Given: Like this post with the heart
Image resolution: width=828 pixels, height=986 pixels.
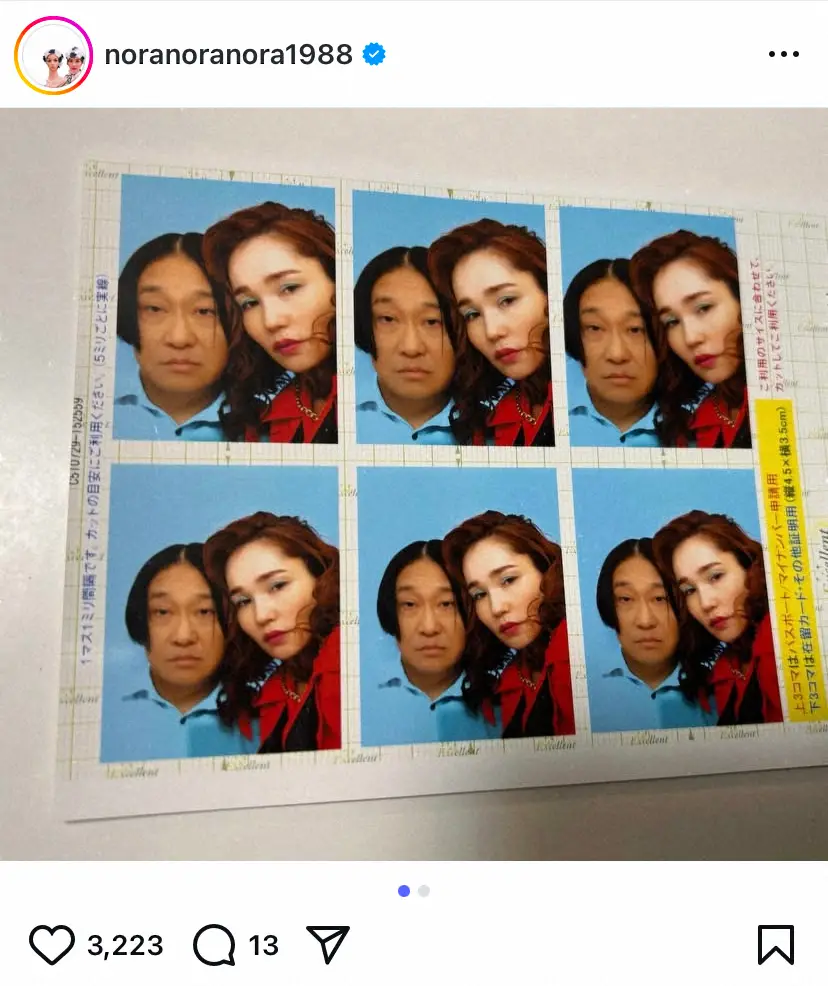Looking at the screenshot, I should pos(52,944).
